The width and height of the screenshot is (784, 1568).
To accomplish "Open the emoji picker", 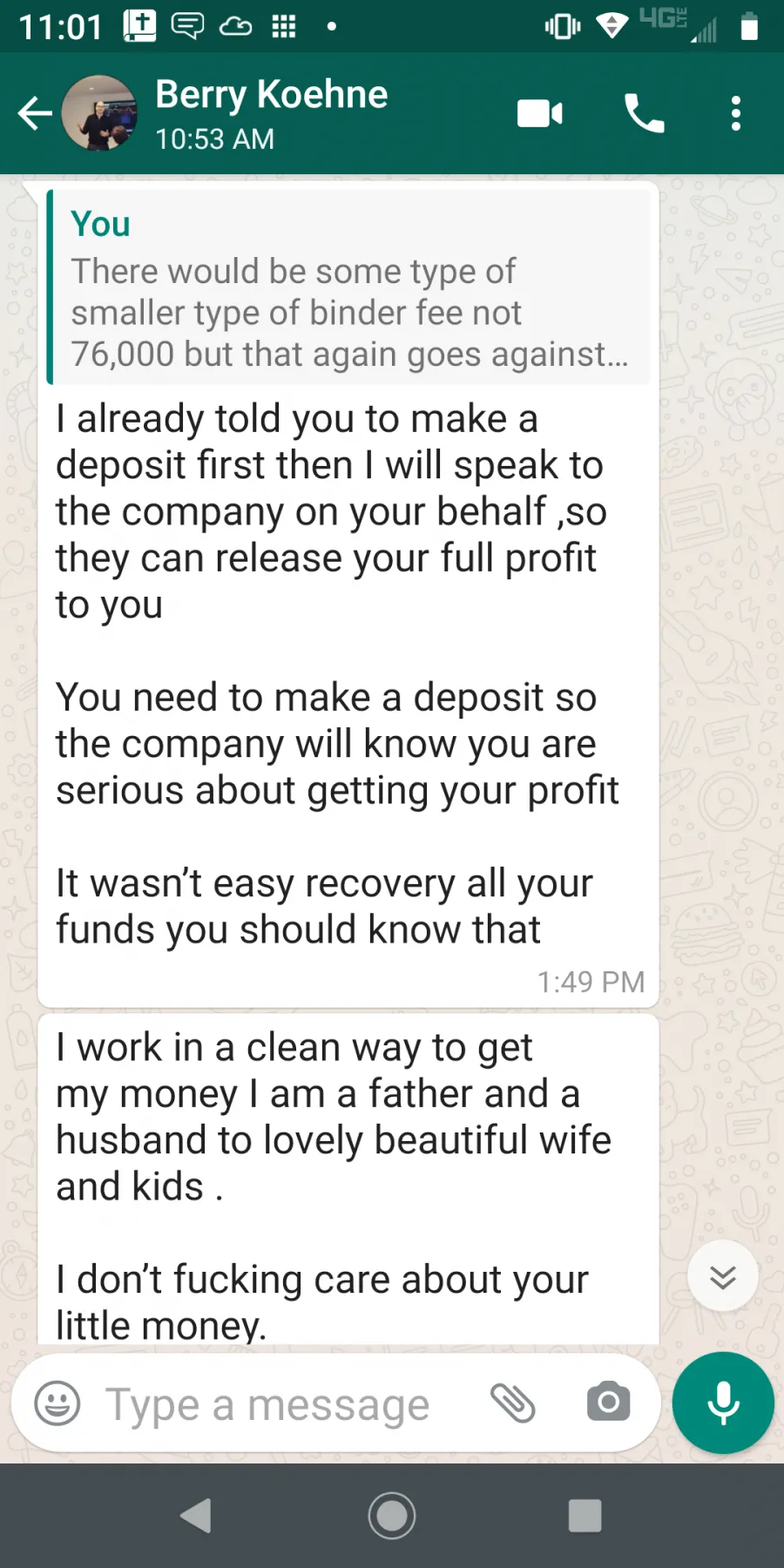I will tap(57, 1403).
